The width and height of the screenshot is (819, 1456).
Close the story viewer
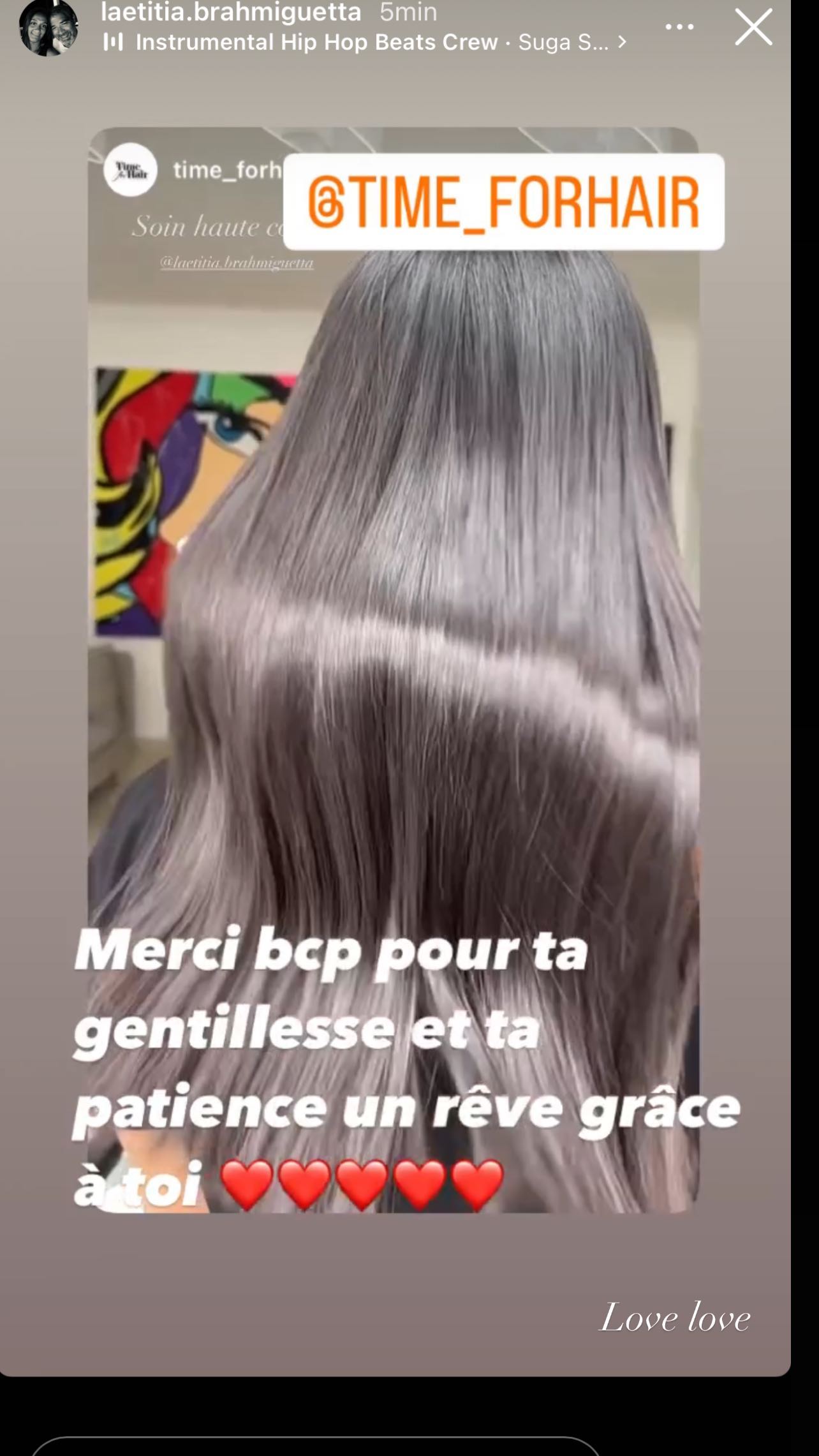tap(753, 27)
